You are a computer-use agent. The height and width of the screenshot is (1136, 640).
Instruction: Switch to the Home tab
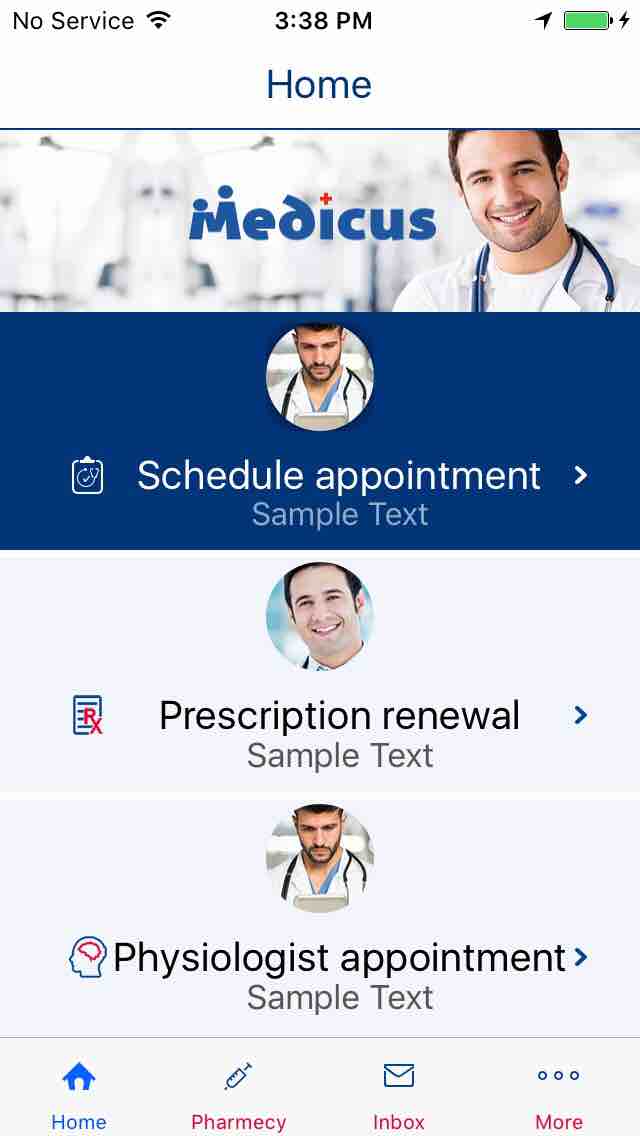[79, 1092]
